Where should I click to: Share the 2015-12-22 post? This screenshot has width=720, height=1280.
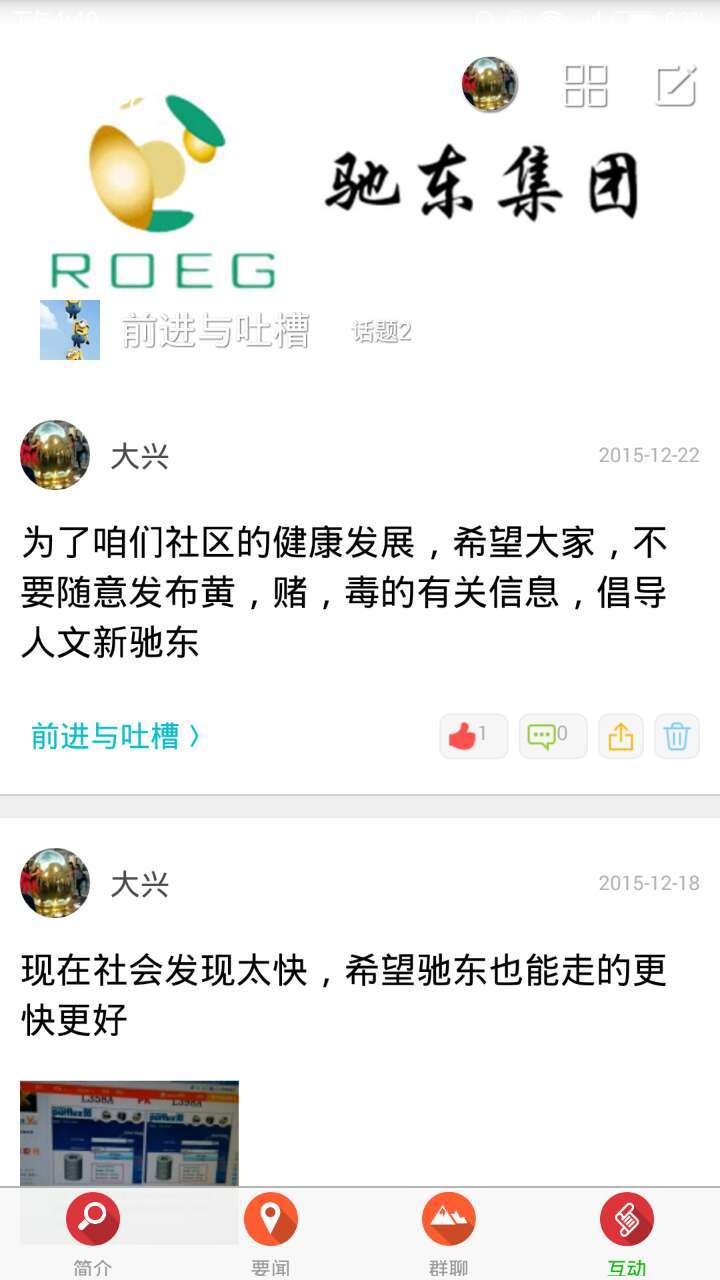pyautogui.click(x=621, y=737)
